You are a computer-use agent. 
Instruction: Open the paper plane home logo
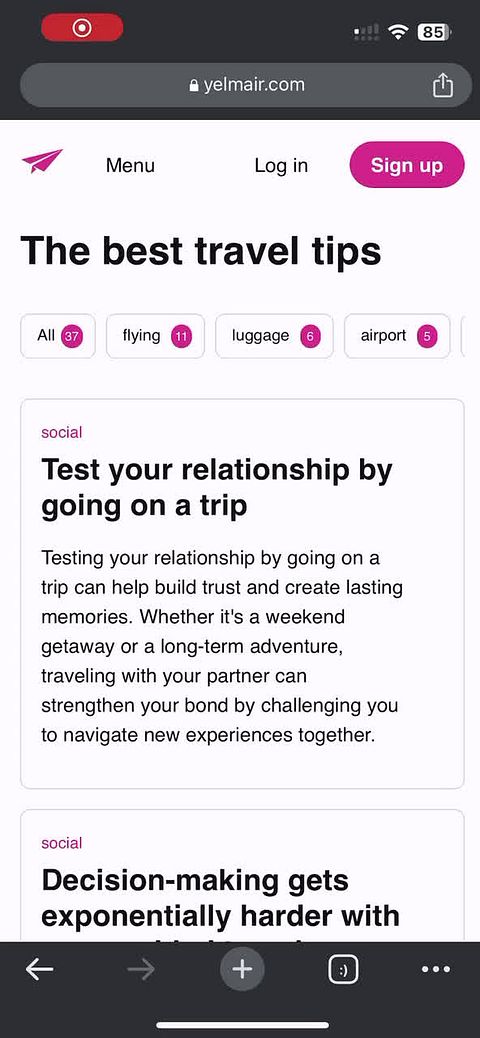click(x=42, y=162)
